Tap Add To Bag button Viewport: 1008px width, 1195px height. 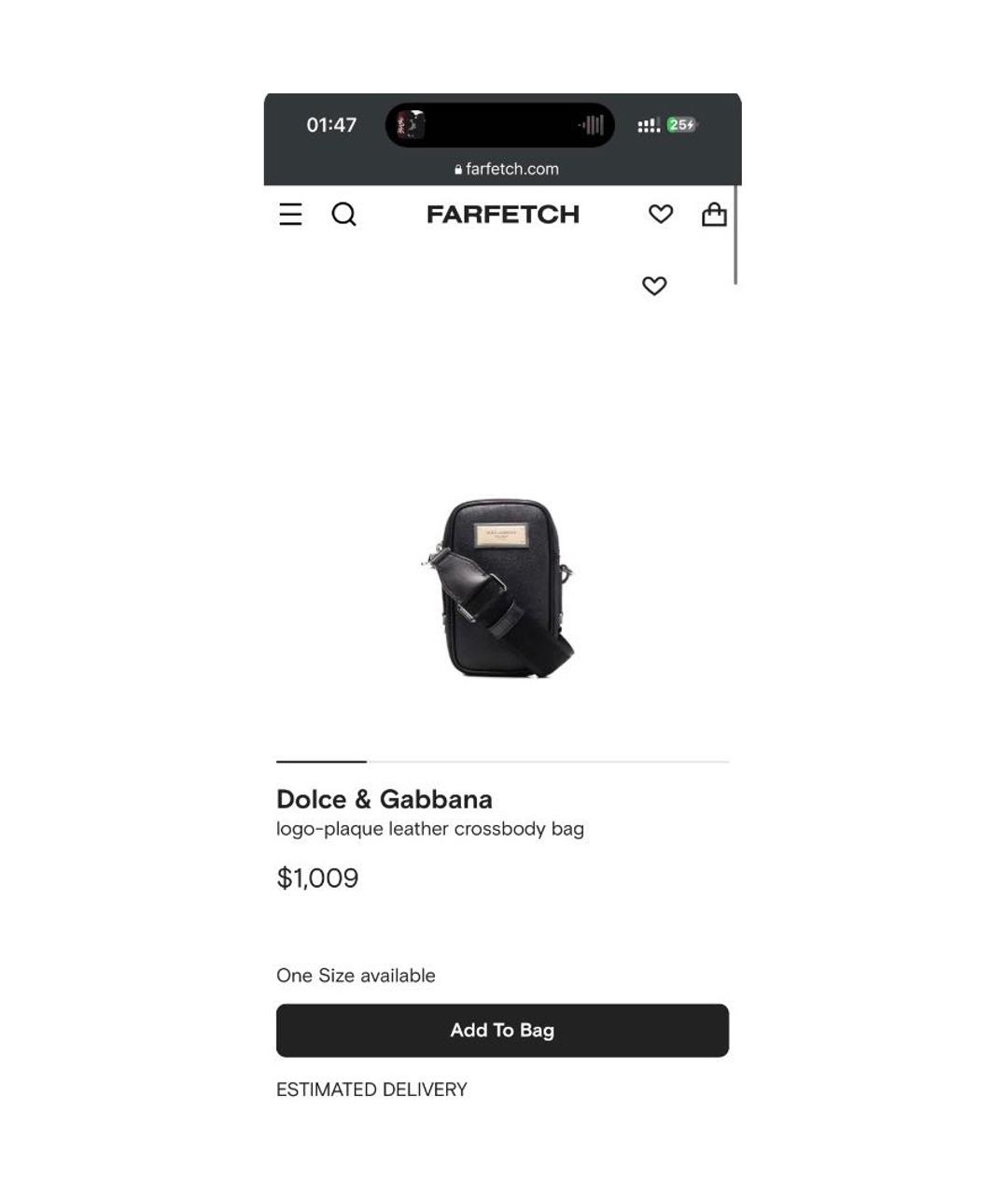point(502,1031)
